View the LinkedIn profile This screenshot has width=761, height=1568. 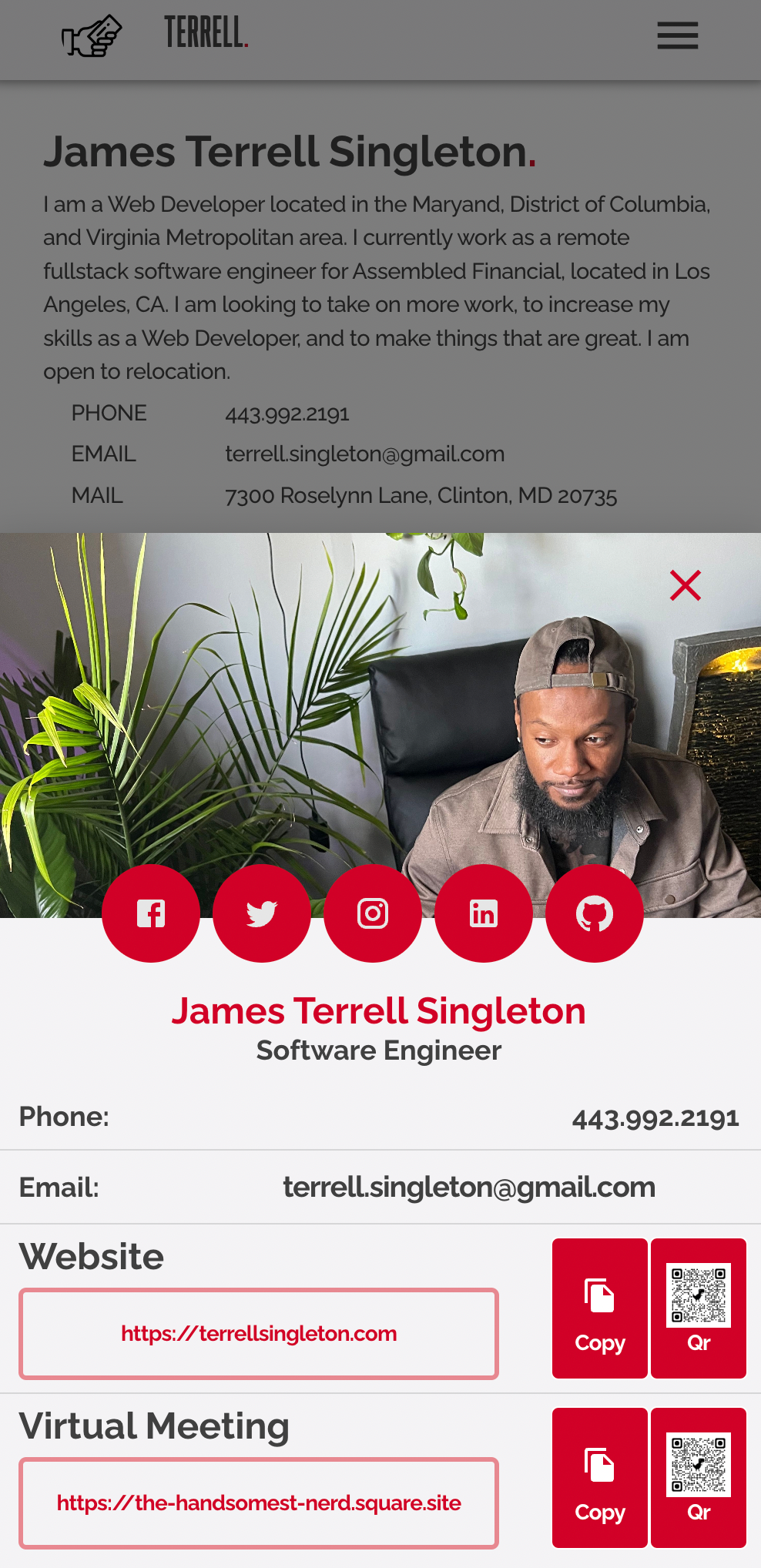(x=484, y=913)
